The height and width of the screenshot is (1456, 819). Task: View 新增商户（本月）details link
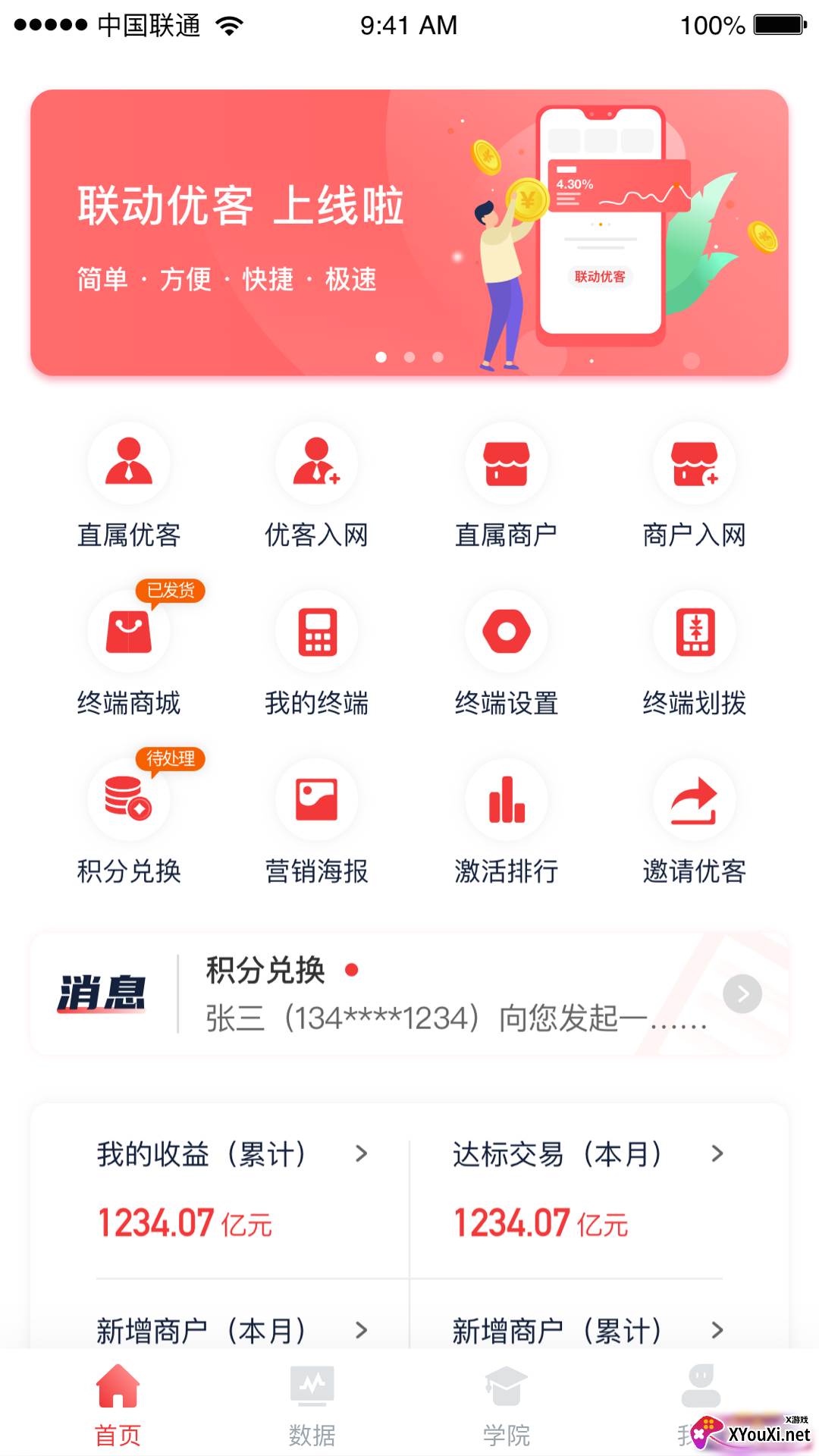tap(362, 1331)
